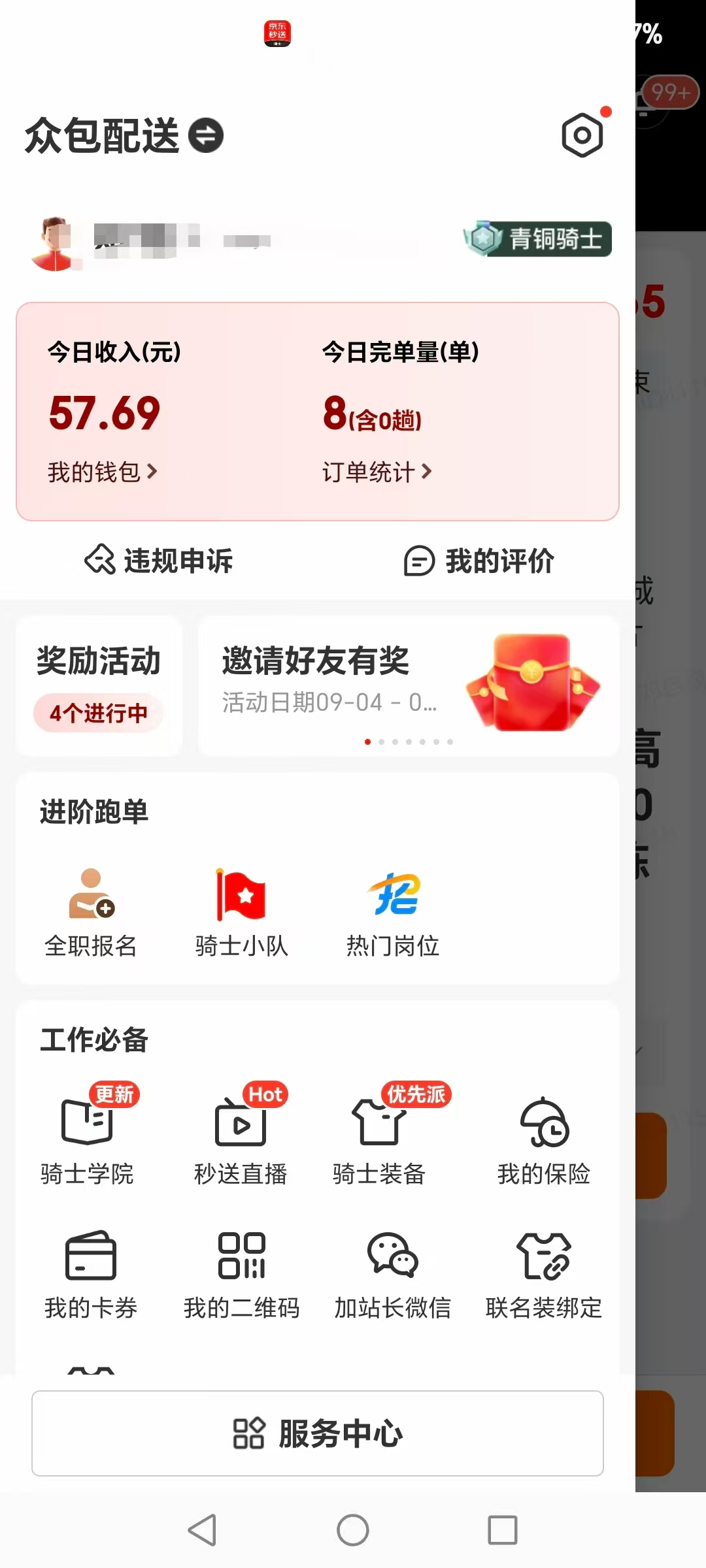This screenshot has width=706, height=1568.
Task: Open the 服务中心 service center button
Action: point(318,1433)
